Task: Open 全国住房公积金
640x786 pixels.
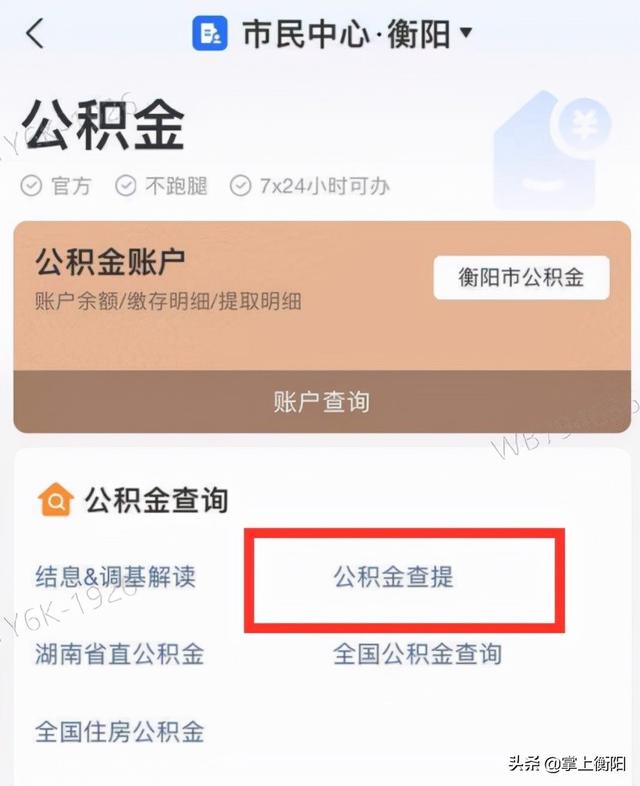Action: point(119,730)
